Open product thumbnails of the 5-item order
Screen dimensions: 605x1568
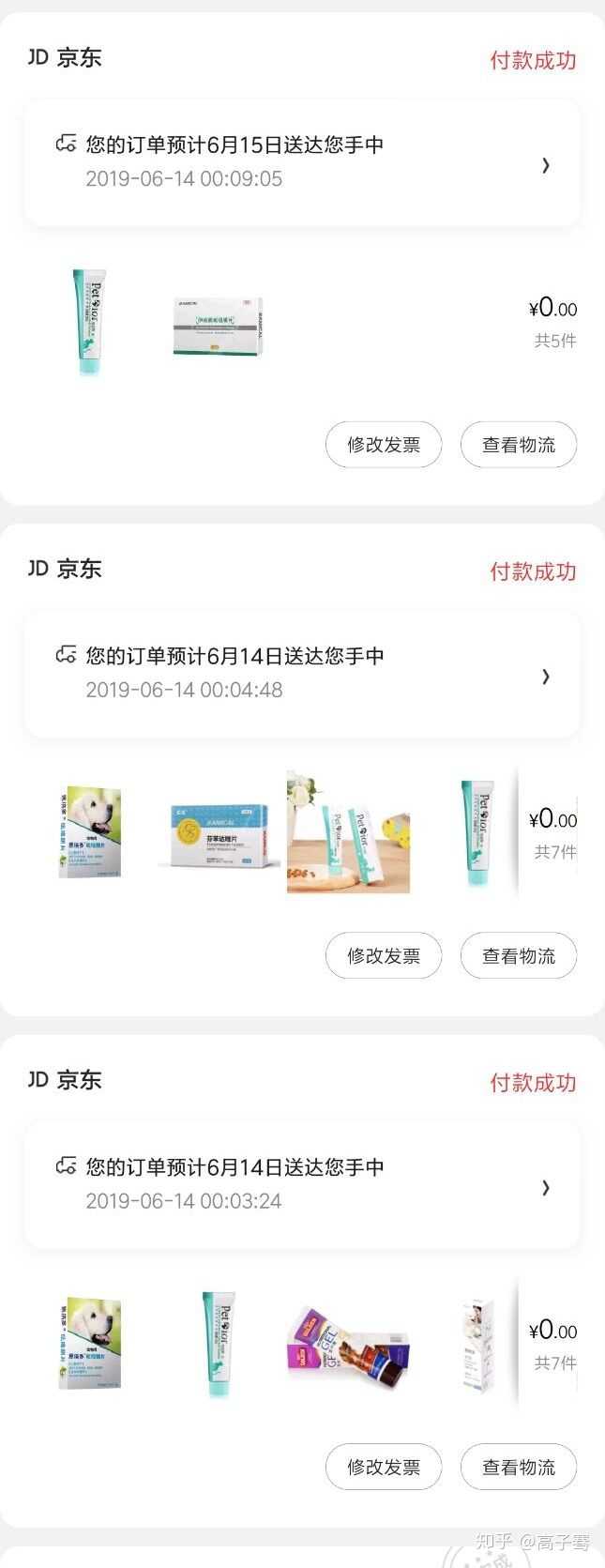click(x=218, y=324)
